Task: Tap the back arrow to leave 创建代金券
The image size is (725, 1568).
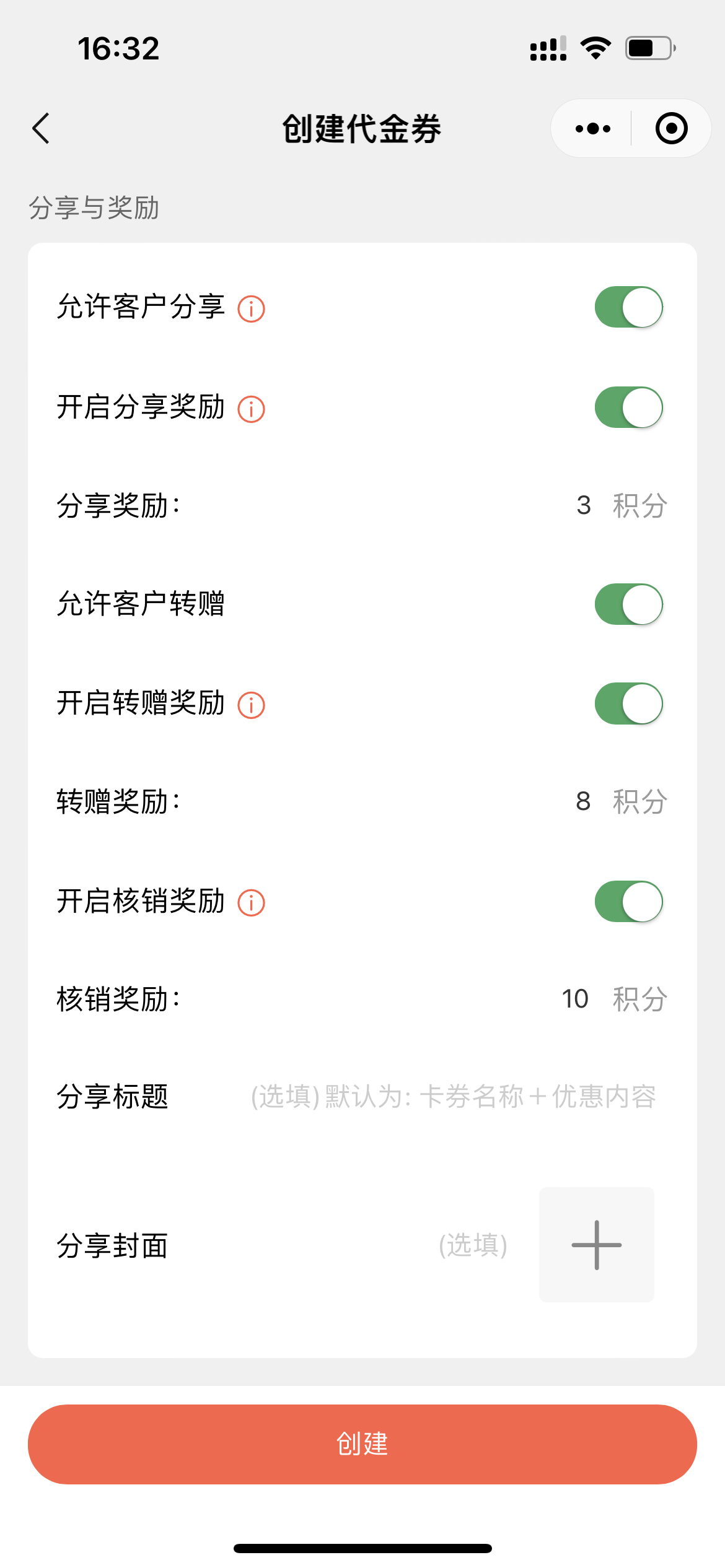Action: pyautogui.click(x=41, y=129)
